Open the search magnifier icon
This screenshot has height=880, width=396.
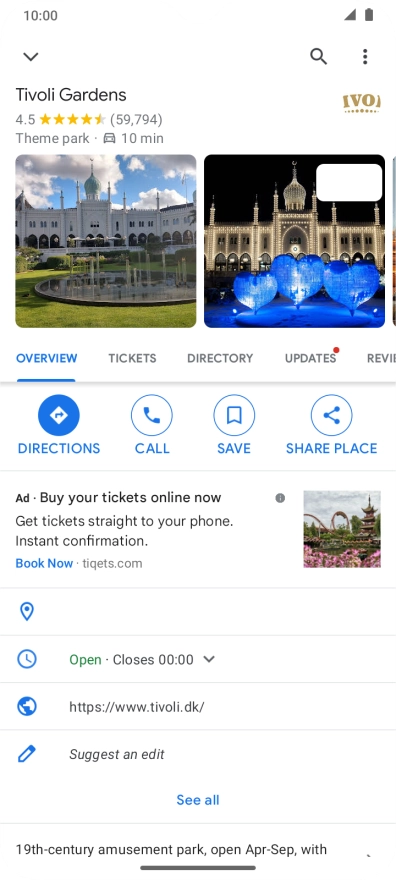(318, 56)
